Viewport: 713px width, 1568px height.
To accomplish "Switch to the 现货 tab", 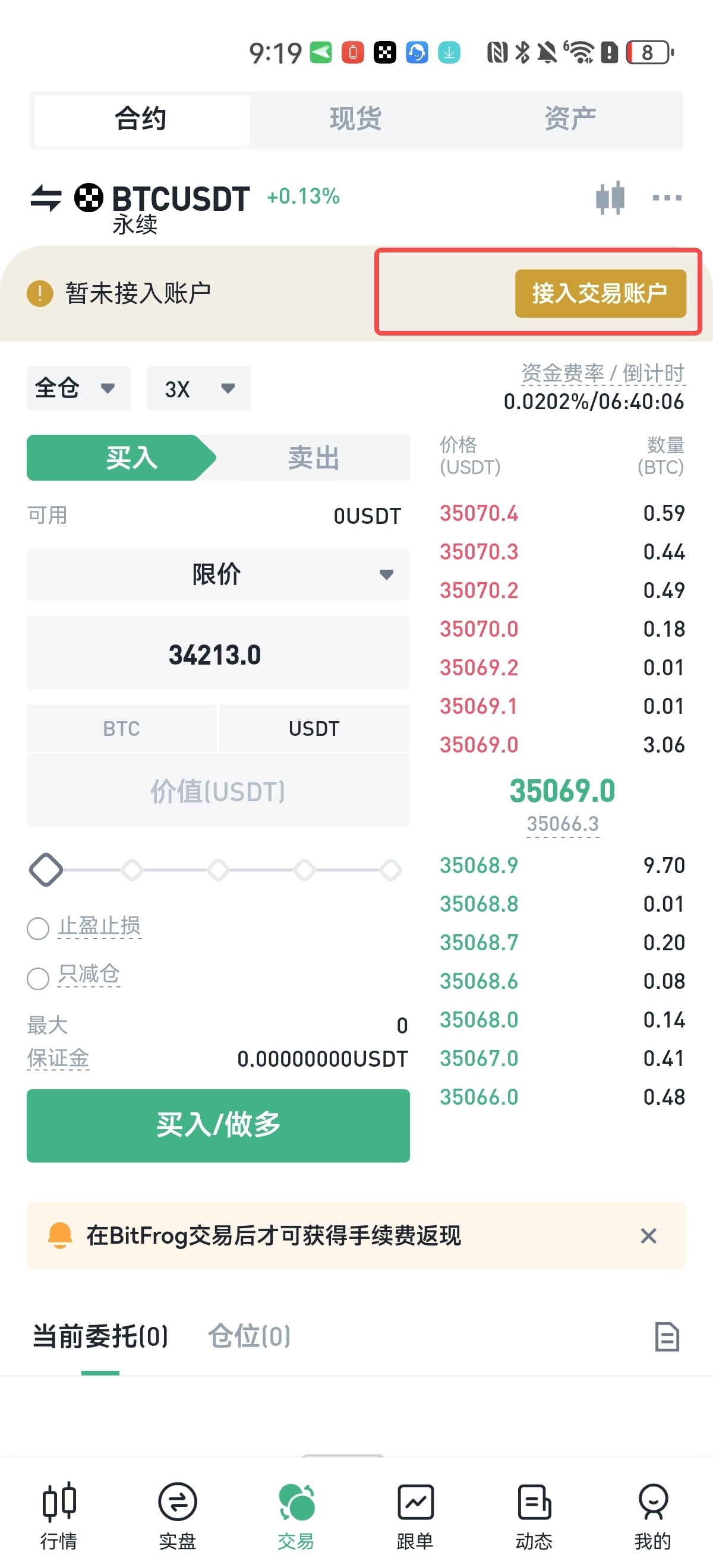I will (x=355, y=119).
